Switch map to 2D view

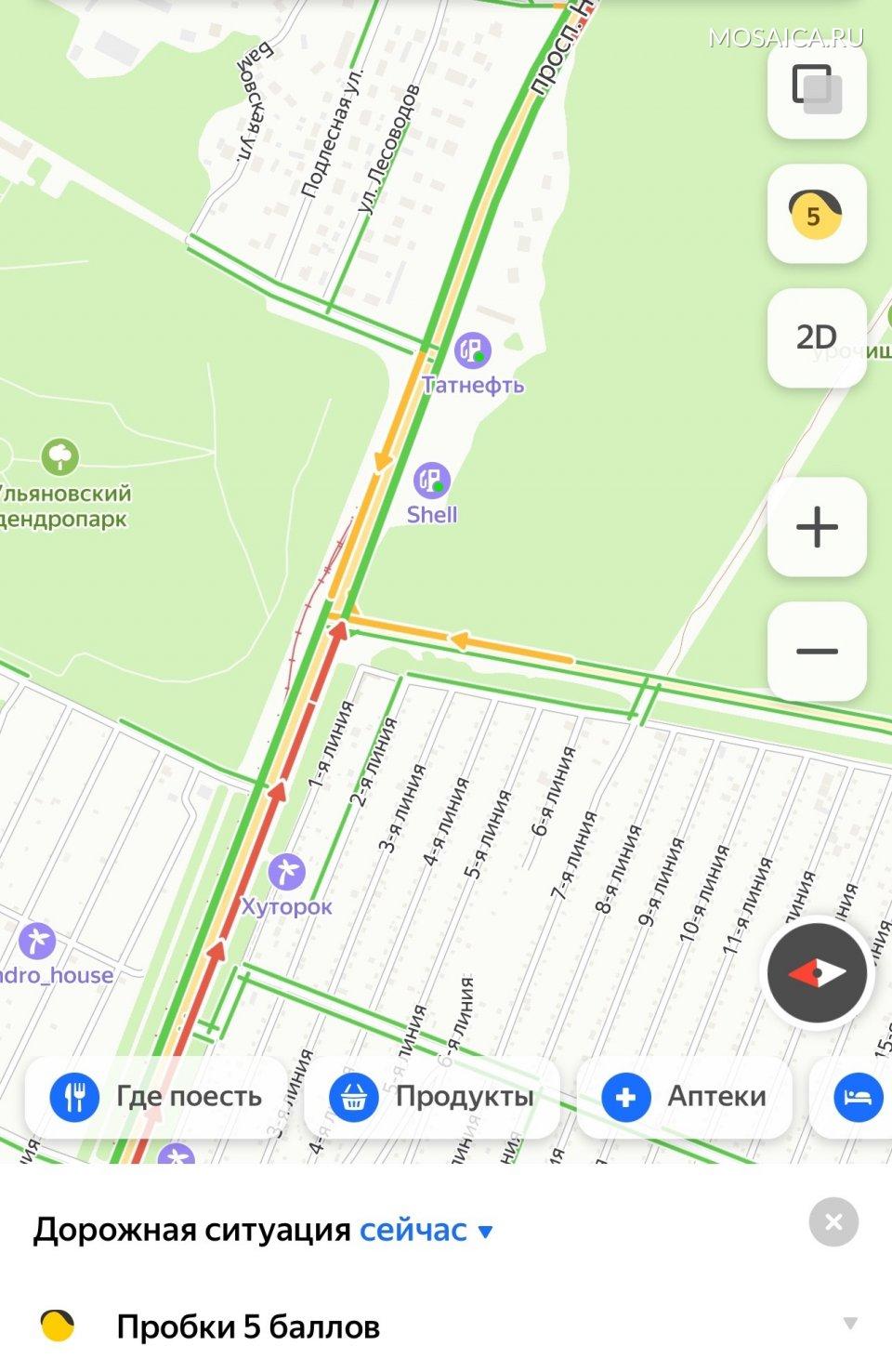tap(817, 337)
